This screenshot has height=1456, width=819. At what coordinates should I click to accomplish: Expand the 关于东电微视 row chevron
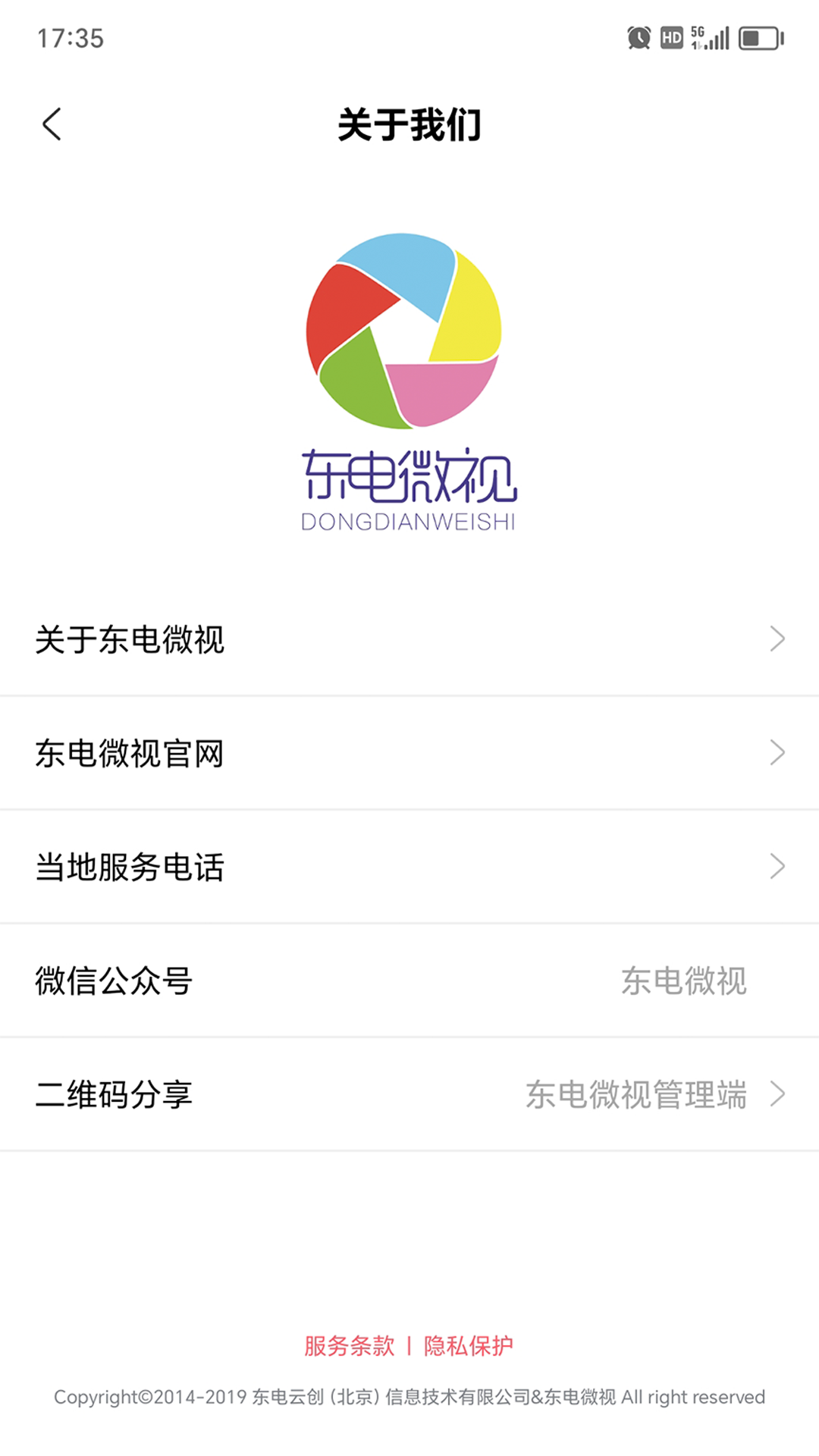[778, 641]
